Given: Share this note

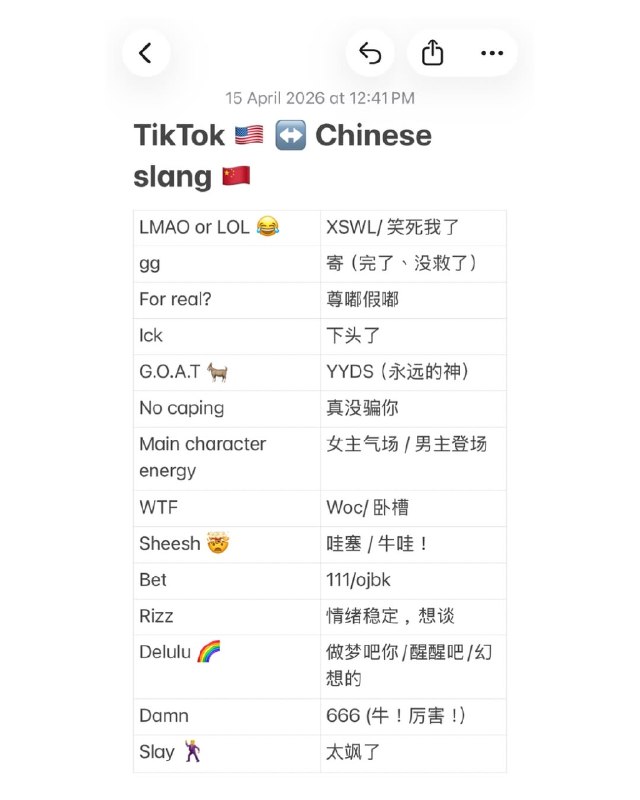Looking at the screenshot, I should [x=432, y=53].
